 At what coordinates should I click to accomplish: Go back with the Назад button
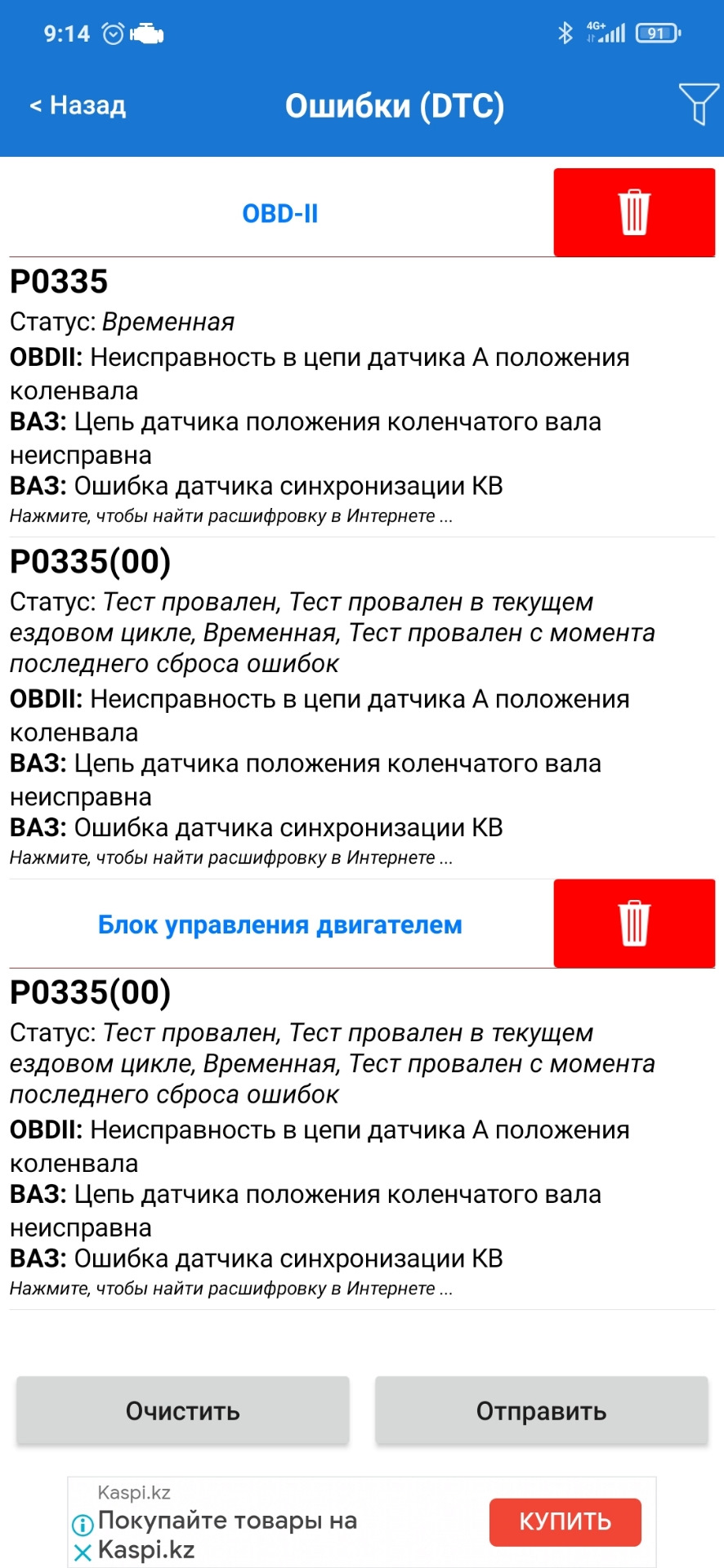(x=78, y=105)
